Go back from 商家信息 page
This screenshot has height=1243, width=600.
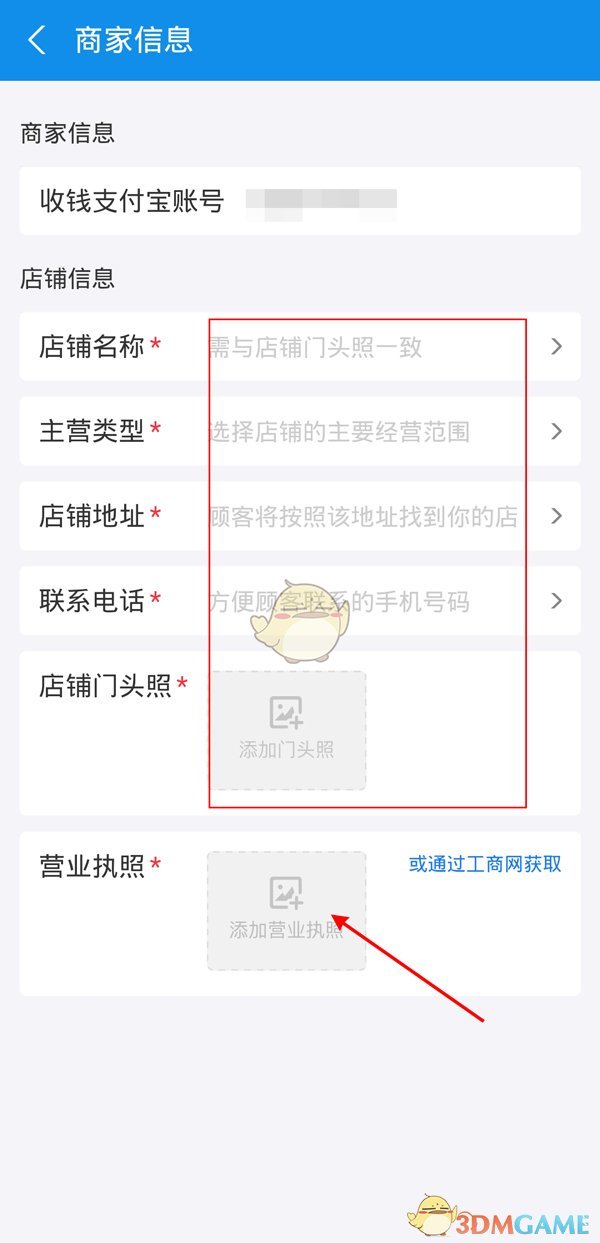37,41
